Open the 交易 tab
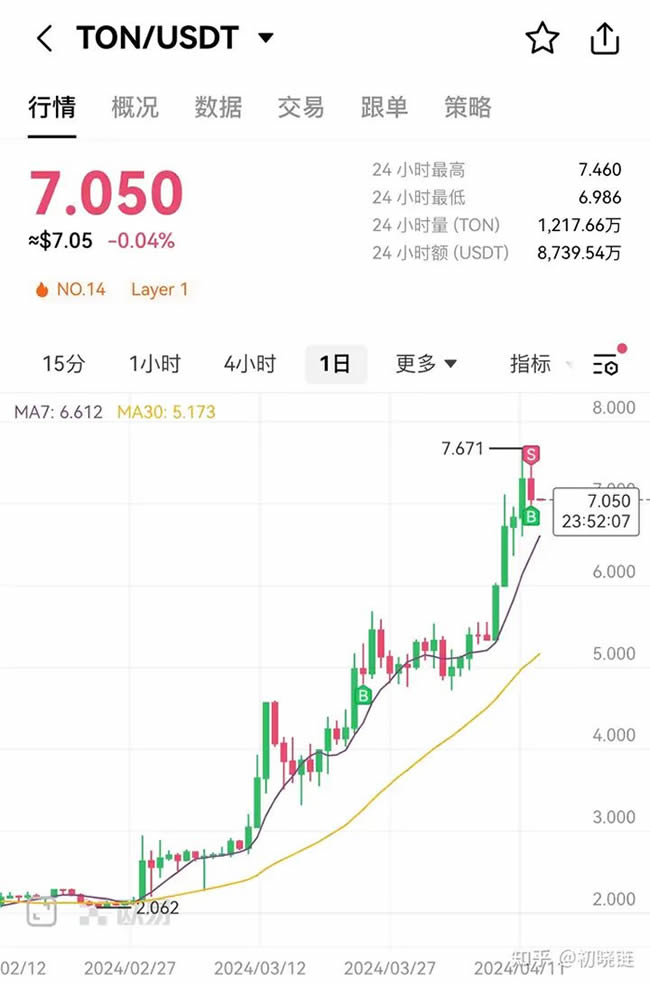Viewport: 650px width, 985px height. (301, 108)
